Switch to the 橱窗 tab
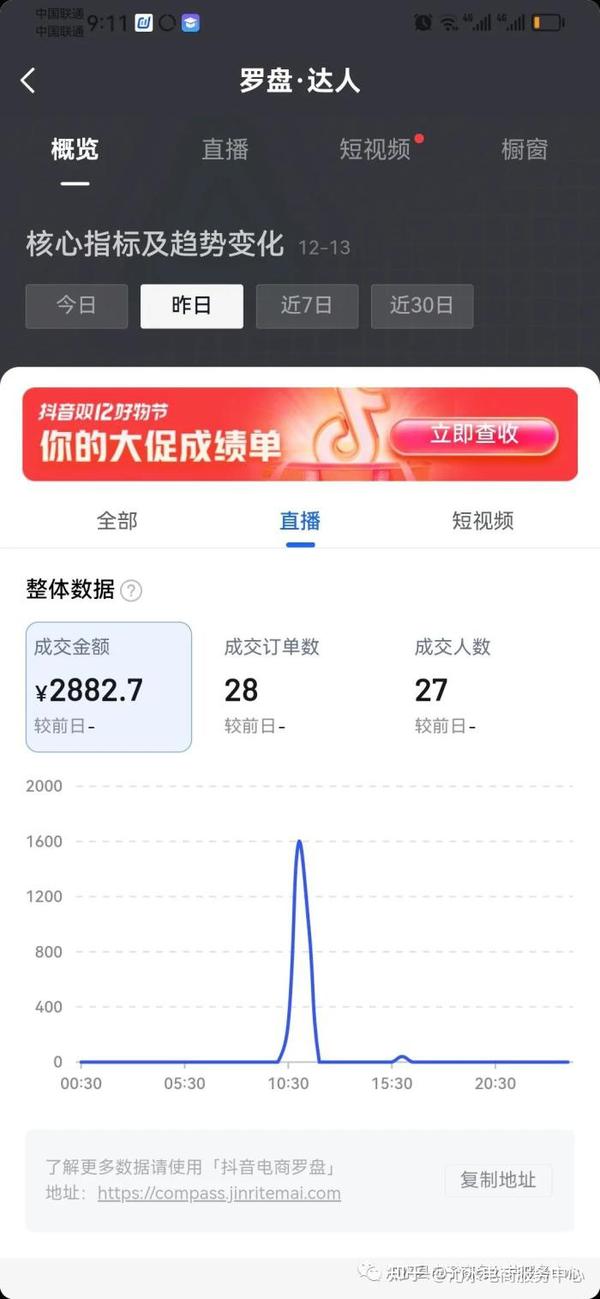This screenshot has height=1299, width=600. coord(524,150)
